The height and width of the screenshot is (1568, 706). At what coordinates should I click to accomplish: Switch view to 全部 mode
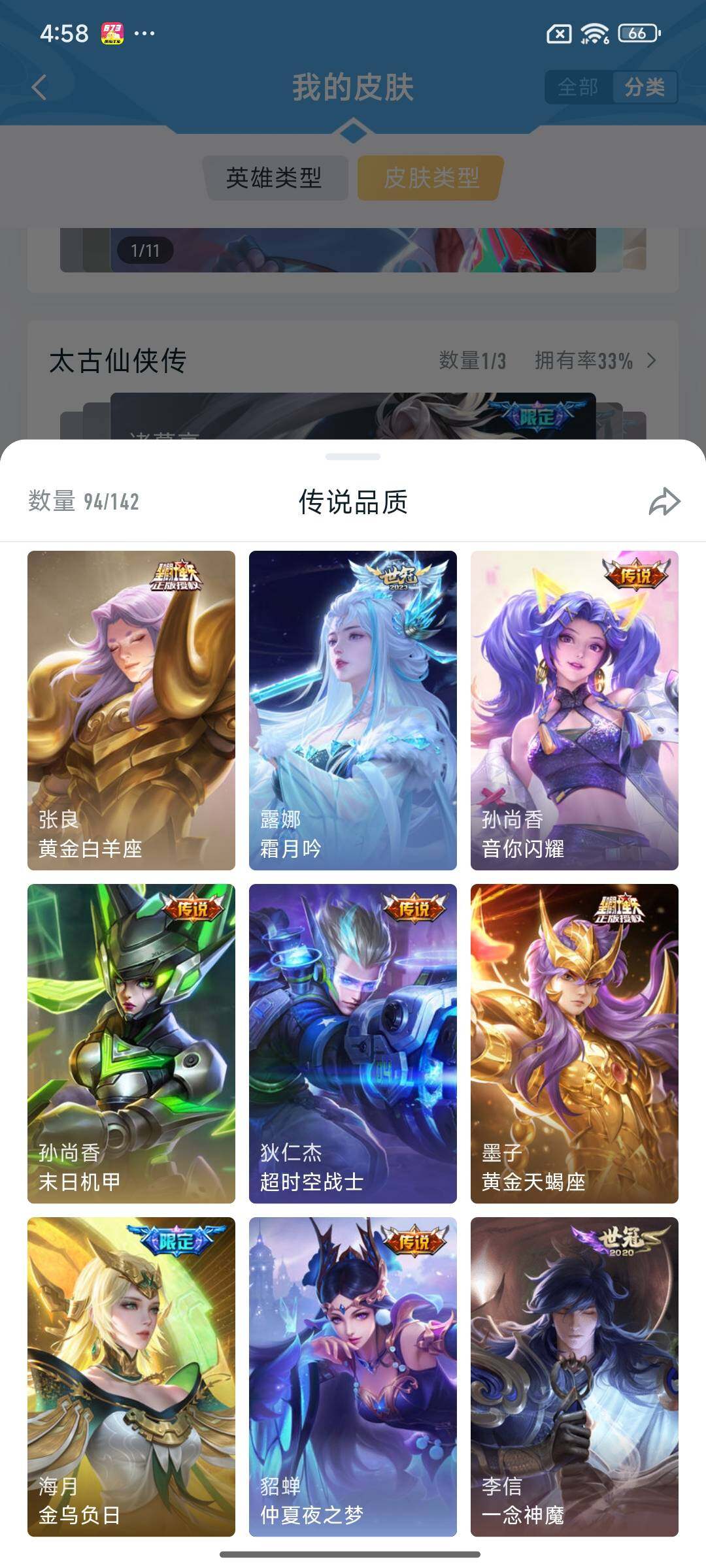579,87
